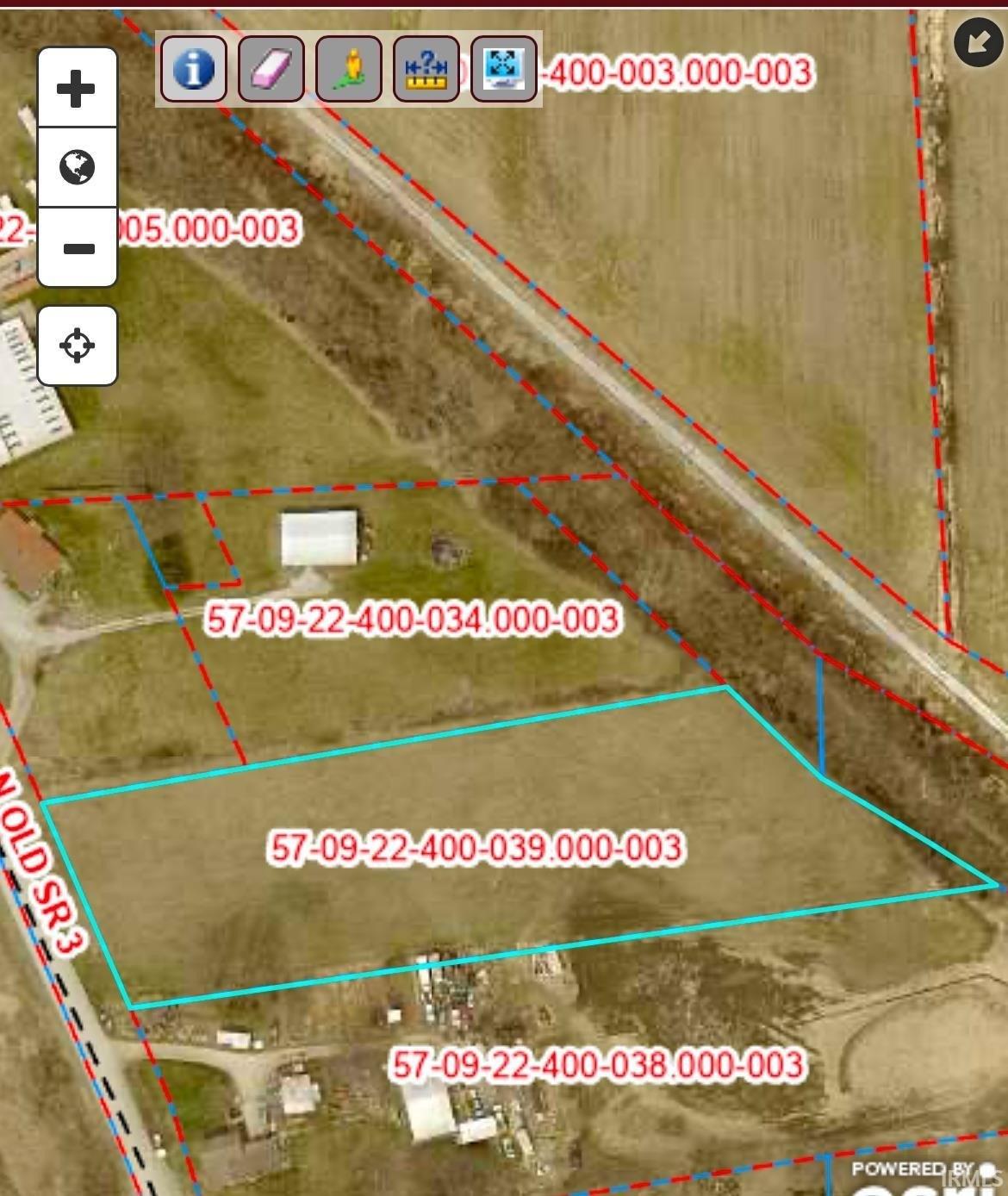1008x1196 pixels.
Task: Reset map to default globe extent
Action: (77, 167)
